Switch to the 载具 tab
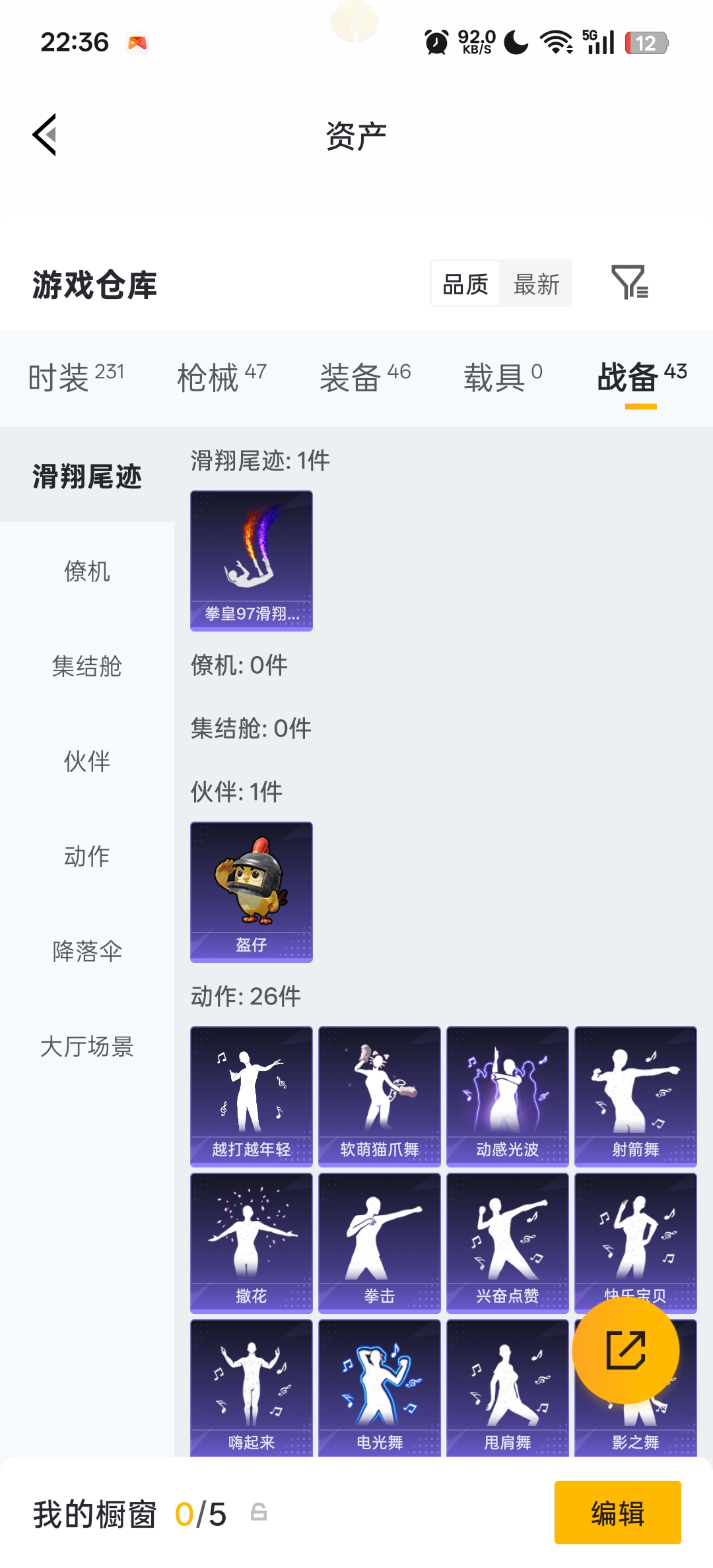Screen dimensions: 713x1568 coord(503,377)
